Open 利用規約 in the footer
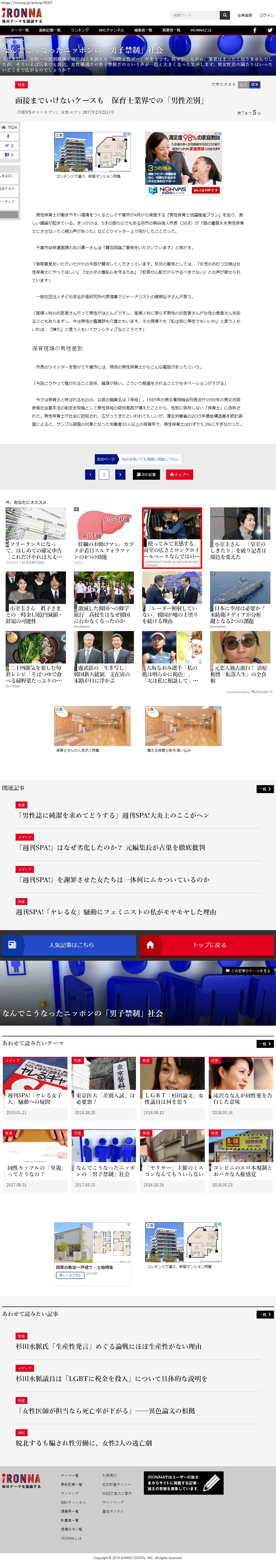 [x=109, y=1475]
